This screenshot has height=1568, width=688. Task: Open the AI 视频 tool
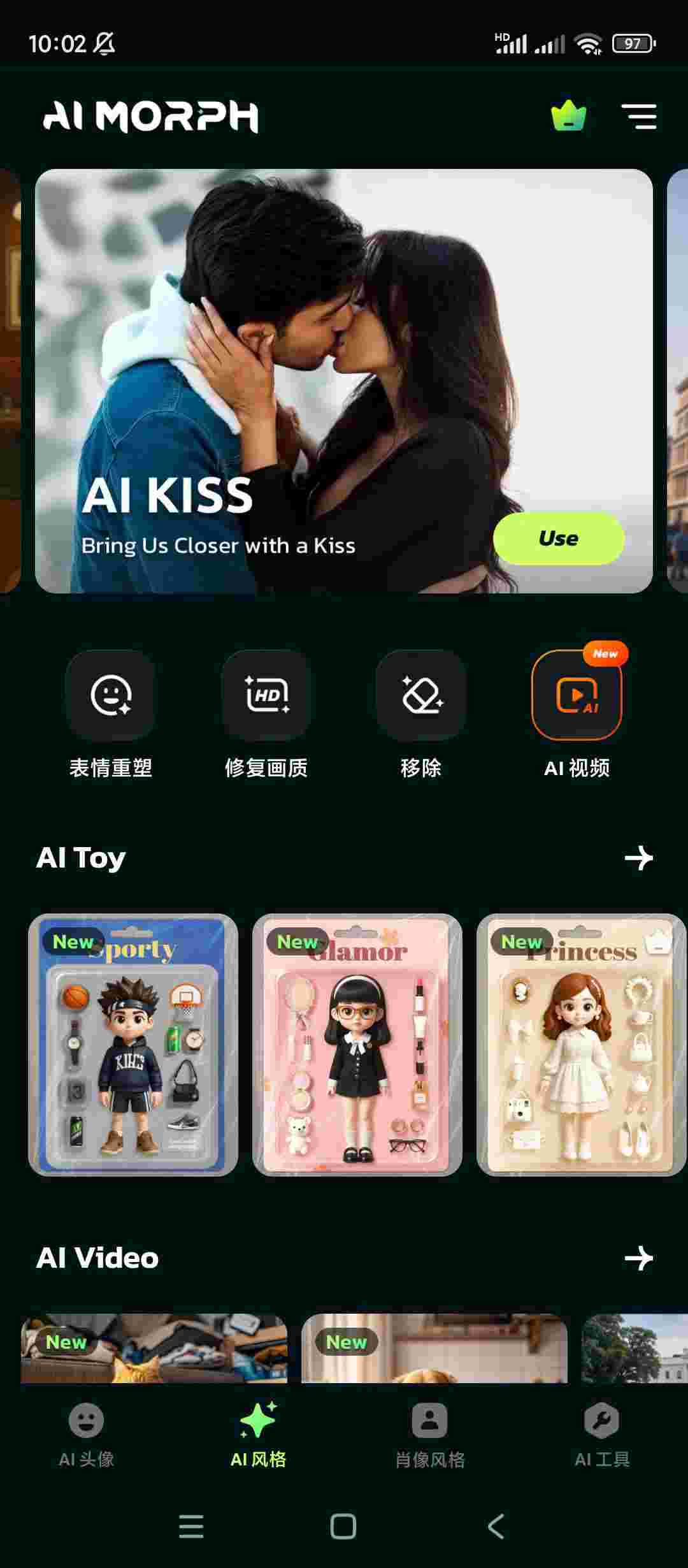tap(577, 695)
